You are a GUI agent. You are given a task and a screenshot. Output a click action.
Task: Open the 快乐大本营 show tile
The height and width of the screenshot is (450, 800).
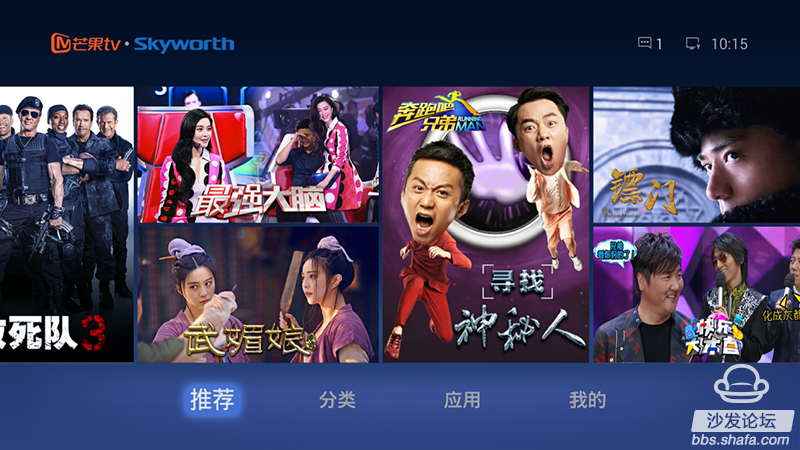tap(696, 294)
